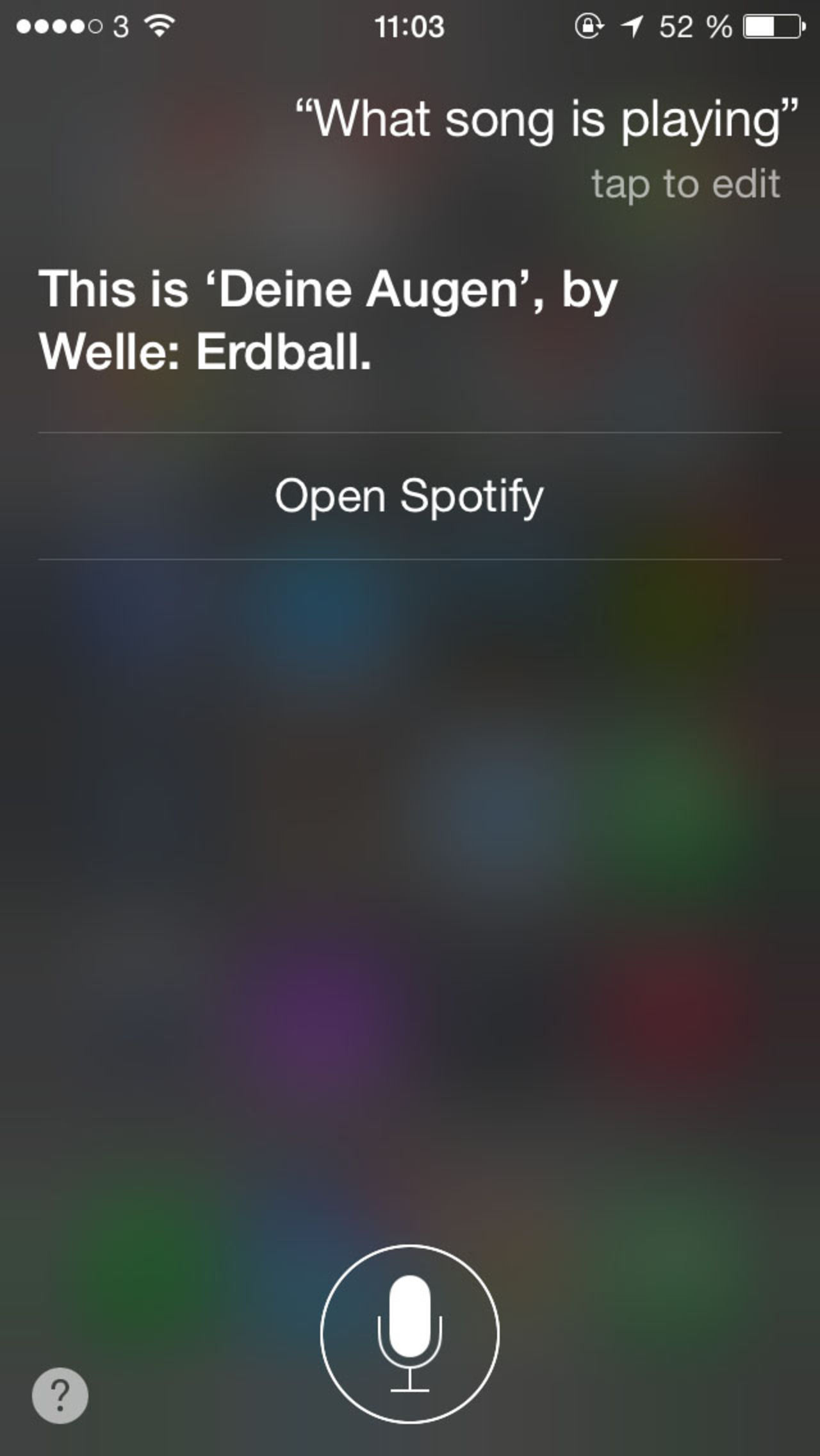Tap the location services arrow icon
The image size is (820, 1456).
631,26
